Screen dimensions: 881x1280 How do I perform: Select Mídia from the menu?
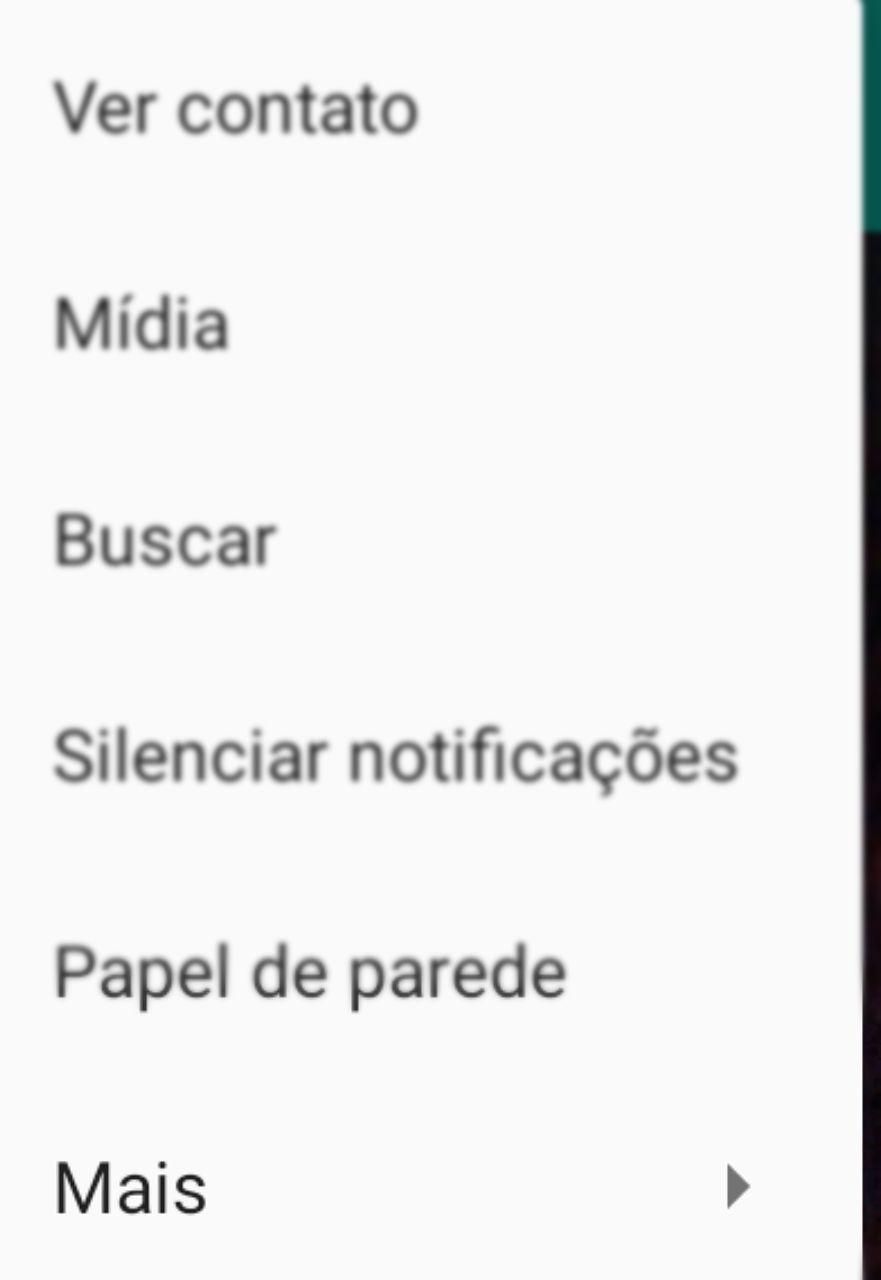click(x=142, y=324)
